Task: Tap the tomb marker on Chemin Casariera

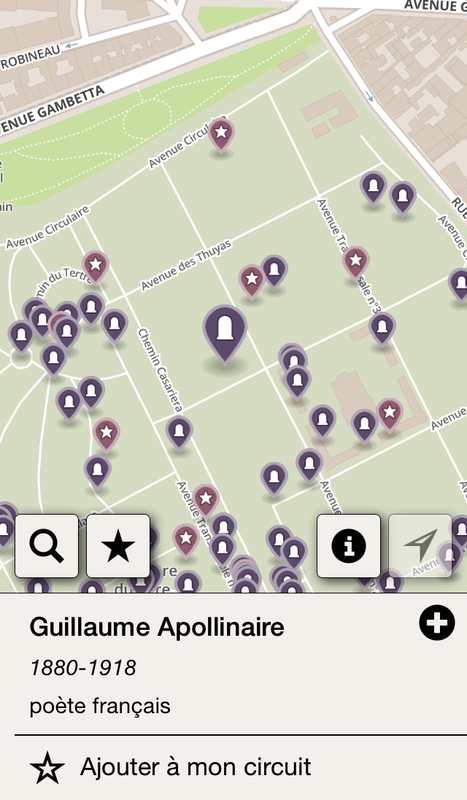Action: [179, 433]
